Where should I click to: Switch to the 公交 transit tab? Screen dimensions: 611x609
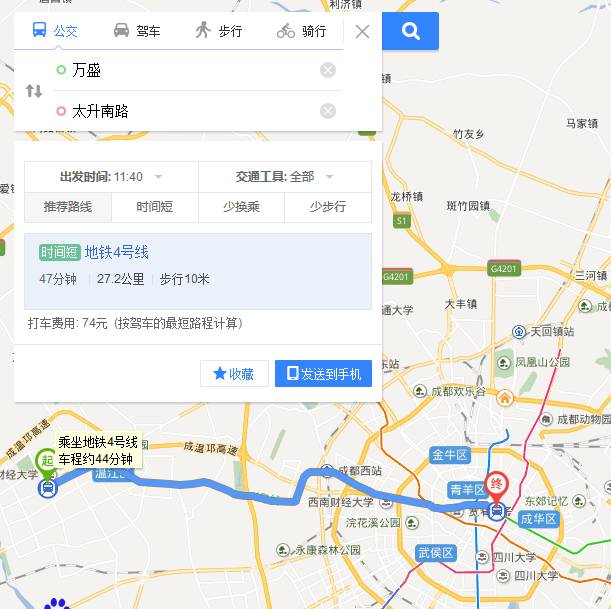pyautogui.click(x=54, y=31)
